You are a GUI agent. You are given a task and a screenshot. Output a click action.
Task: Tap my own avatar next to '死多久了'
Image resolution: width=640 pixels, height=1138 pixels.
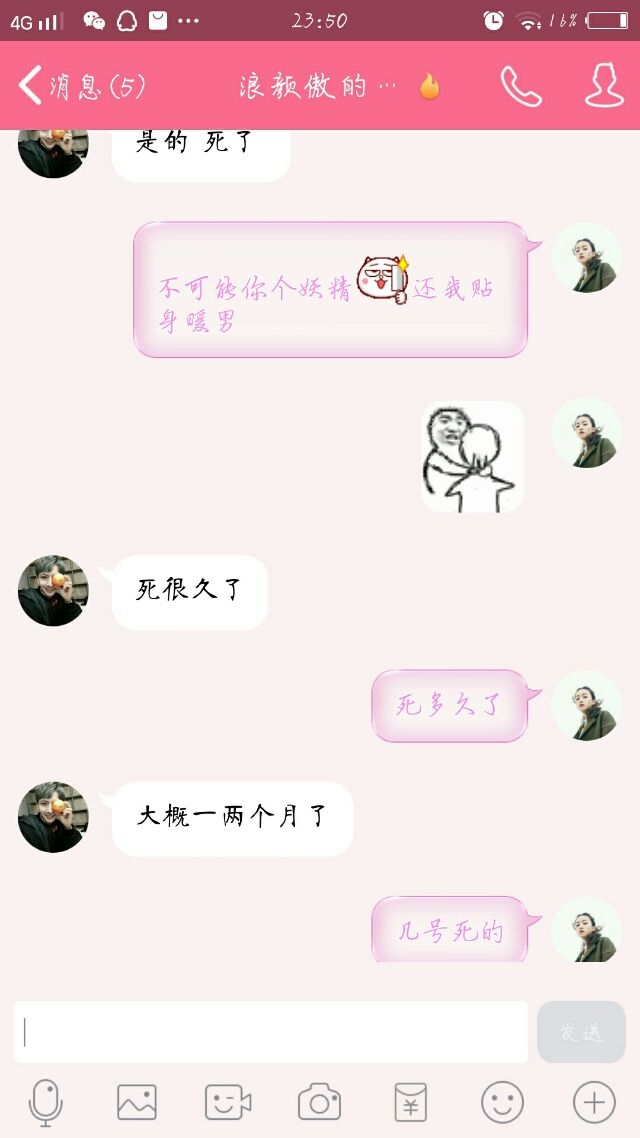(586, 705)
